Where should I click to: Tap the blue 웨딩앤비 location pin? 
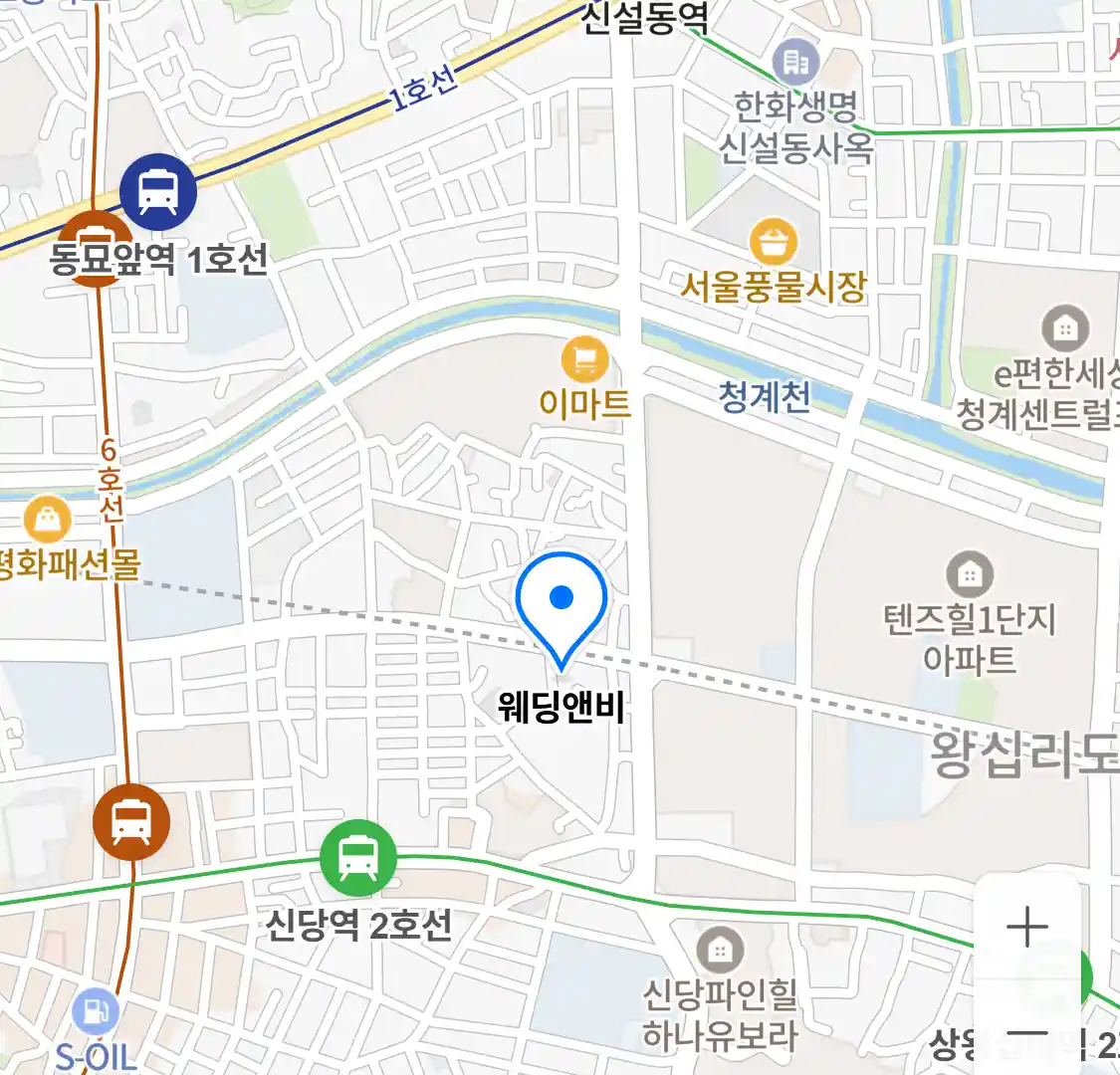click(x=561, y=601)
